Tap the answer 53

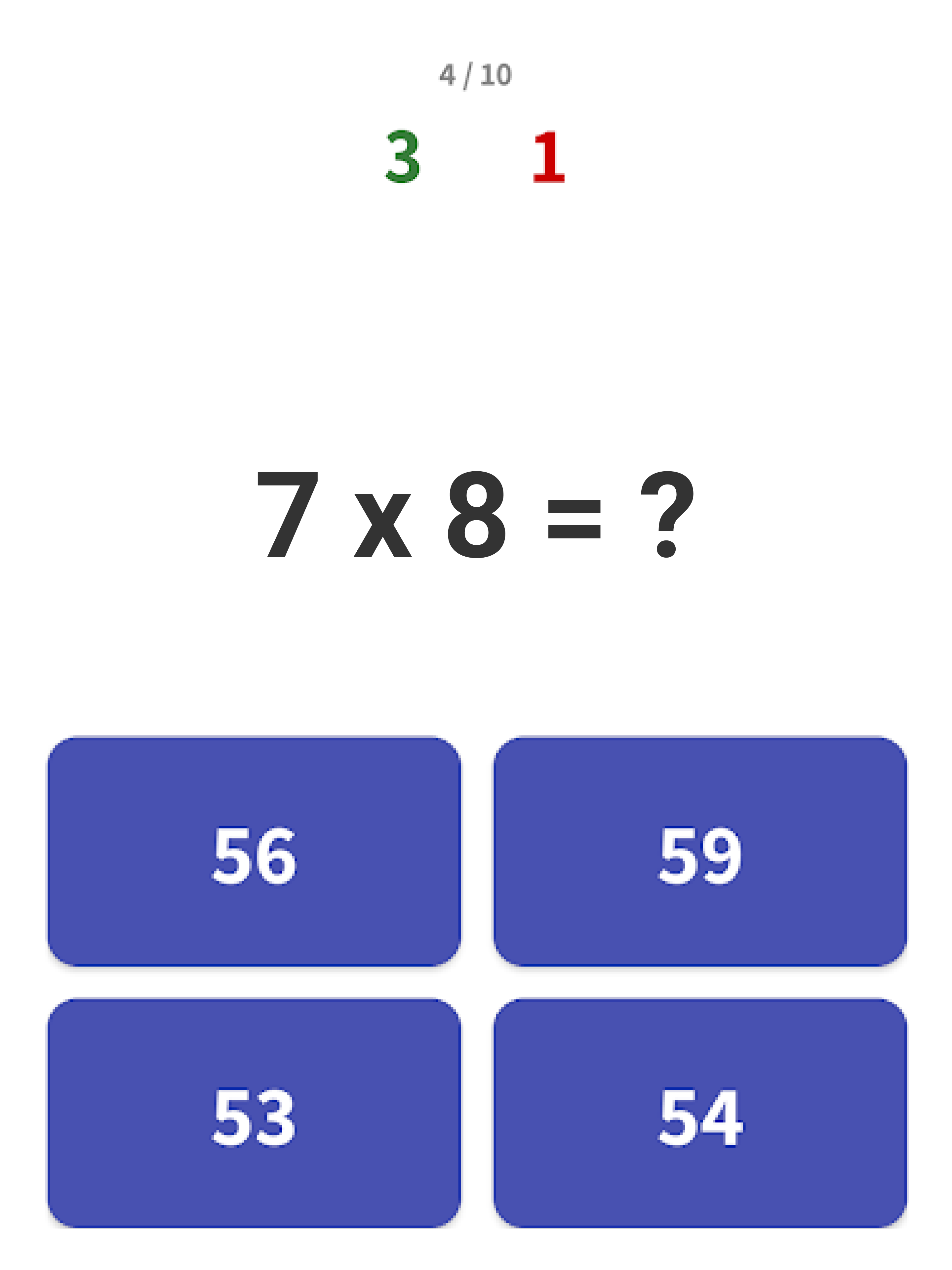pyautogui.click(x=254, y=1114)
